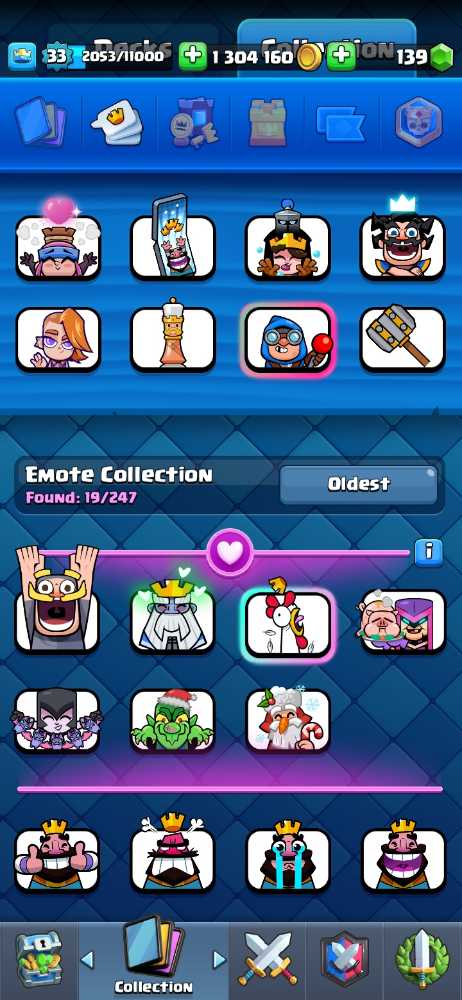The width and height of the screenshot is (462, 1000).
Task: Open the shop chest tab
Action: click(x=39, y=959)
